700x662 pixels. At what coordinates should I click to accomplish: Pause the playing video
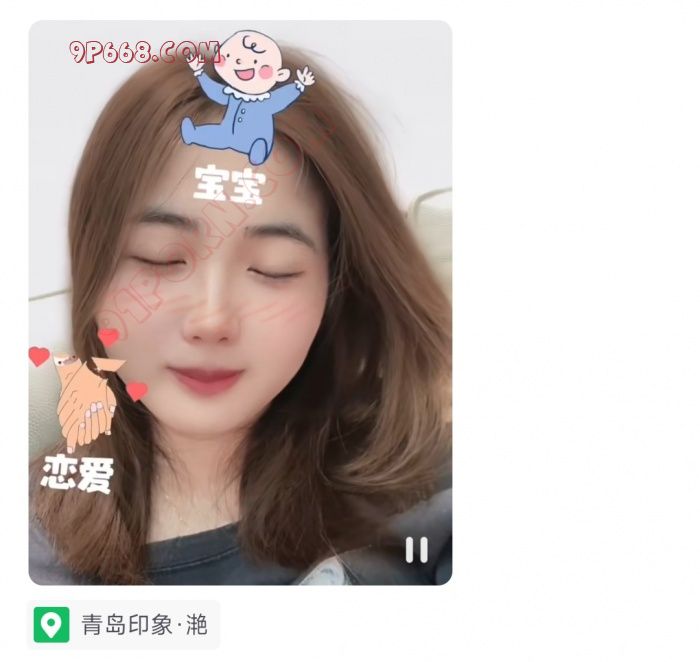click(x=416, y=549)
